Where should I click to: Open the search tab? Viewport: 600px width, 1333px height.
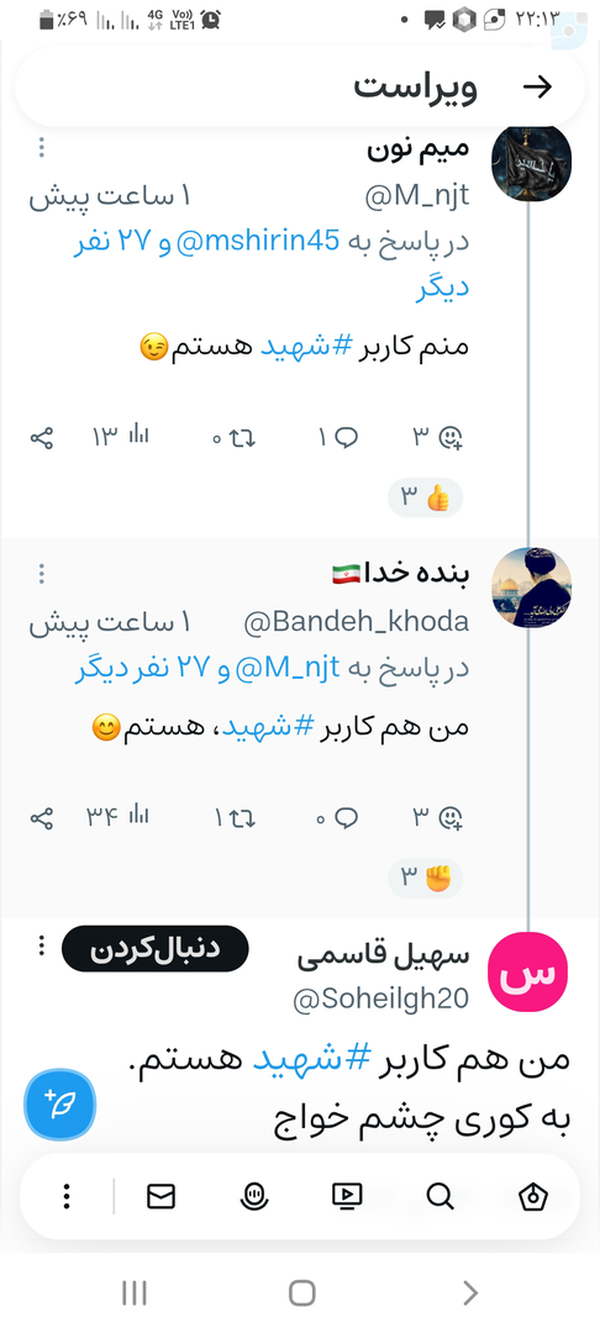click(x=440, y=1195)
